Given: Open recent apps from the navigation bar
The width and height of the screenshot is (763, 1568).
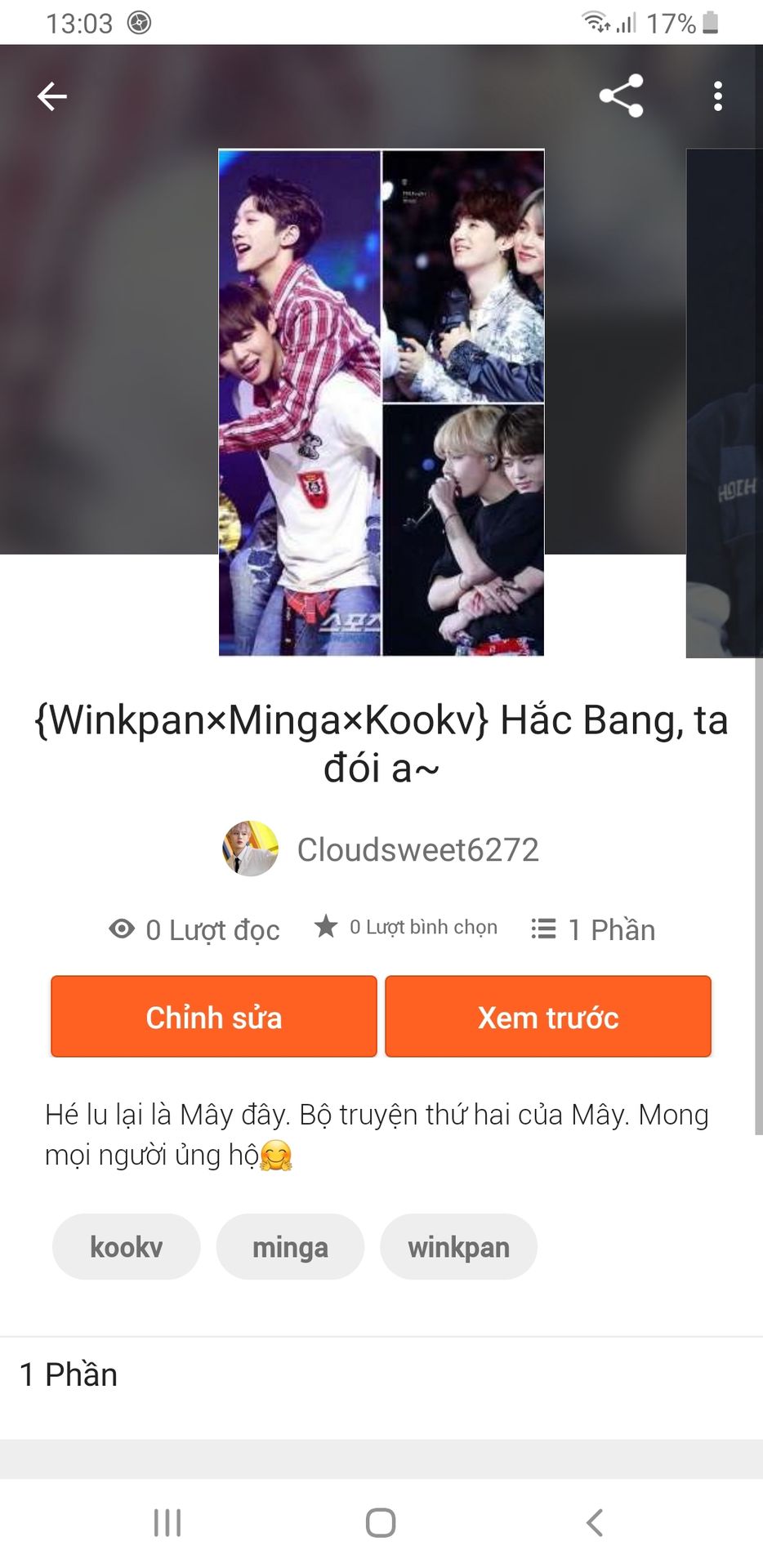Looking at the screenshot, I should [167, 1523].
